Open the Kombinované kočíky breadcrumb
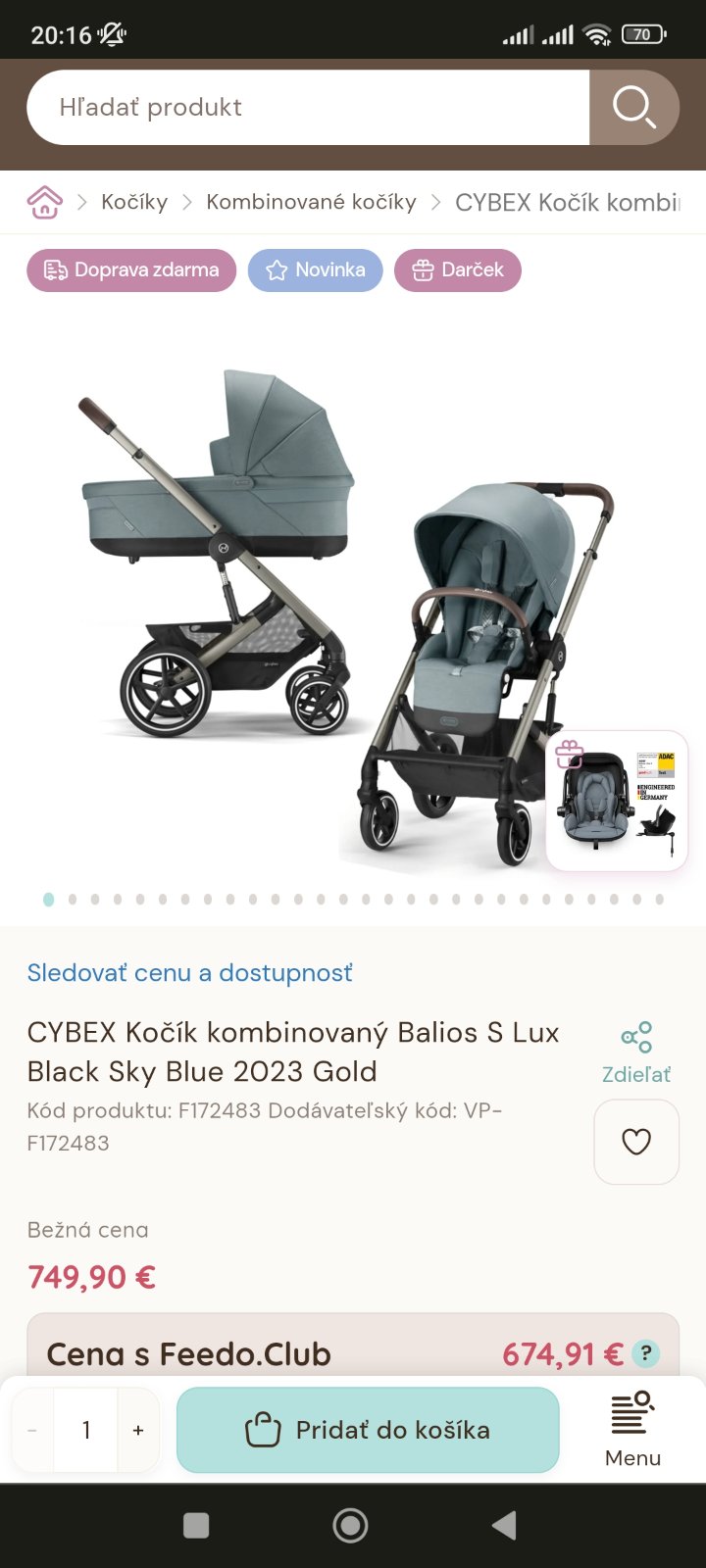The image size is (706, 1568). pos(311,202)
